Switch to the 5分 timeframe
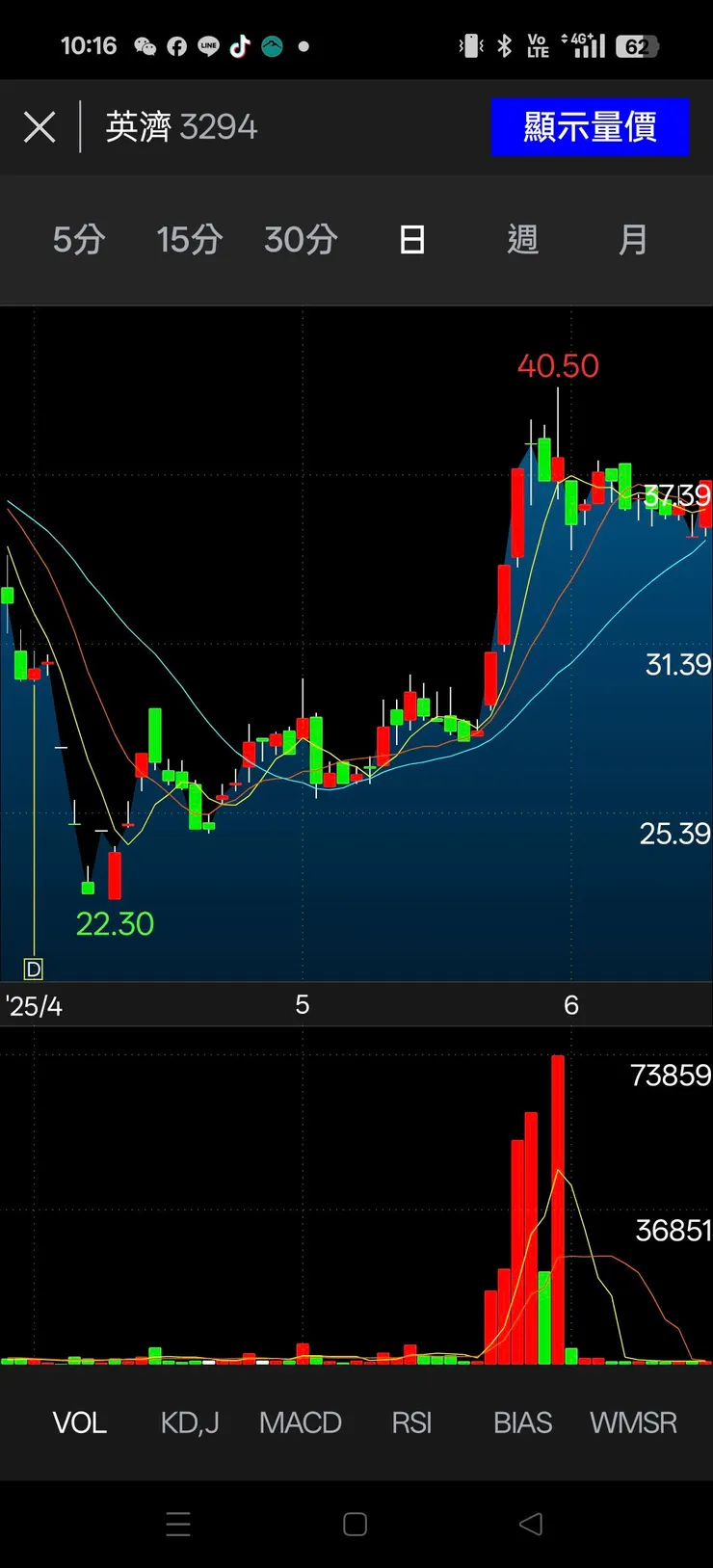This screenshot has width=713, height=1568. (x=79, y=239)
